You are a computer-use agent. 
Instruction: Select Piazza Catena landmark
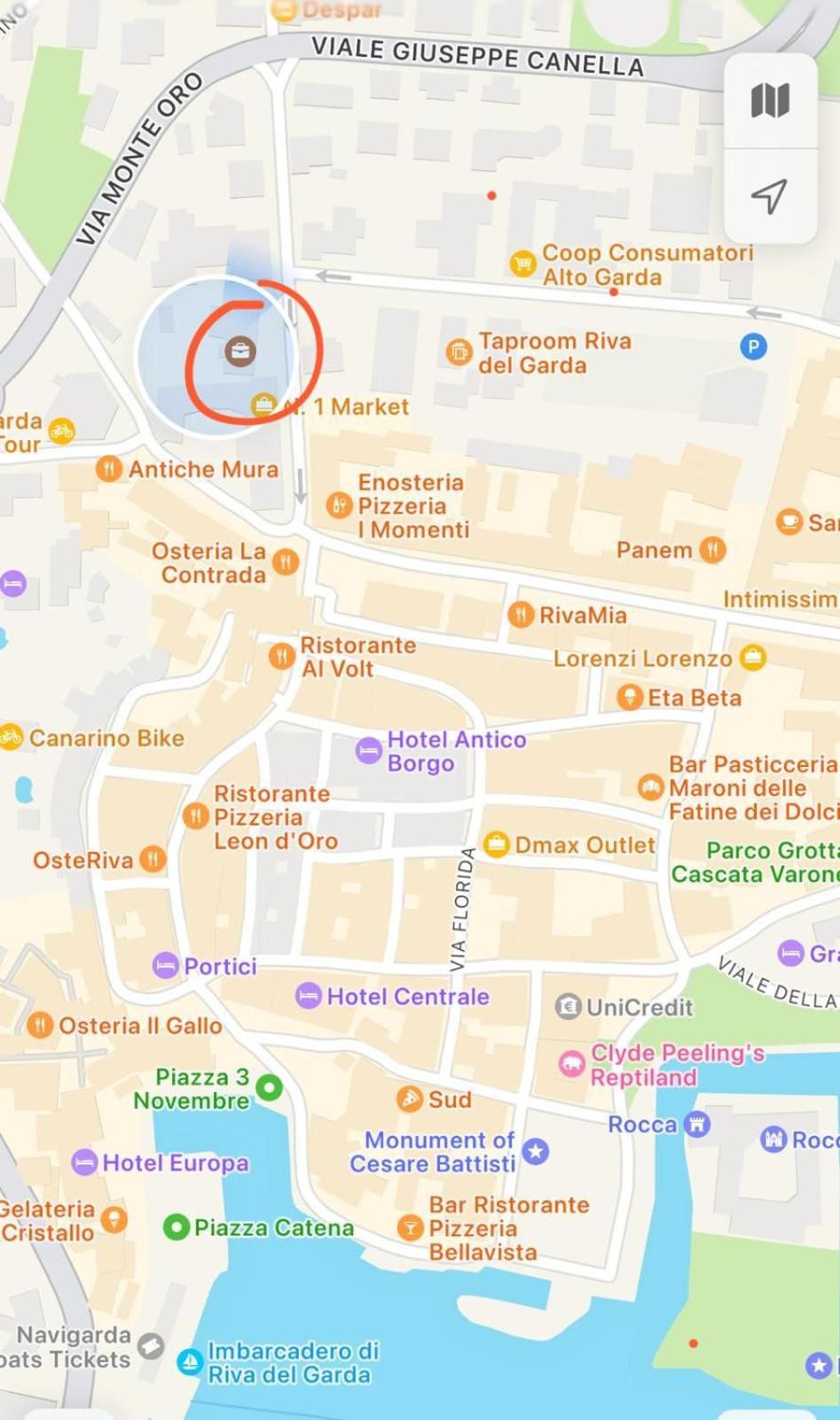177,1227
